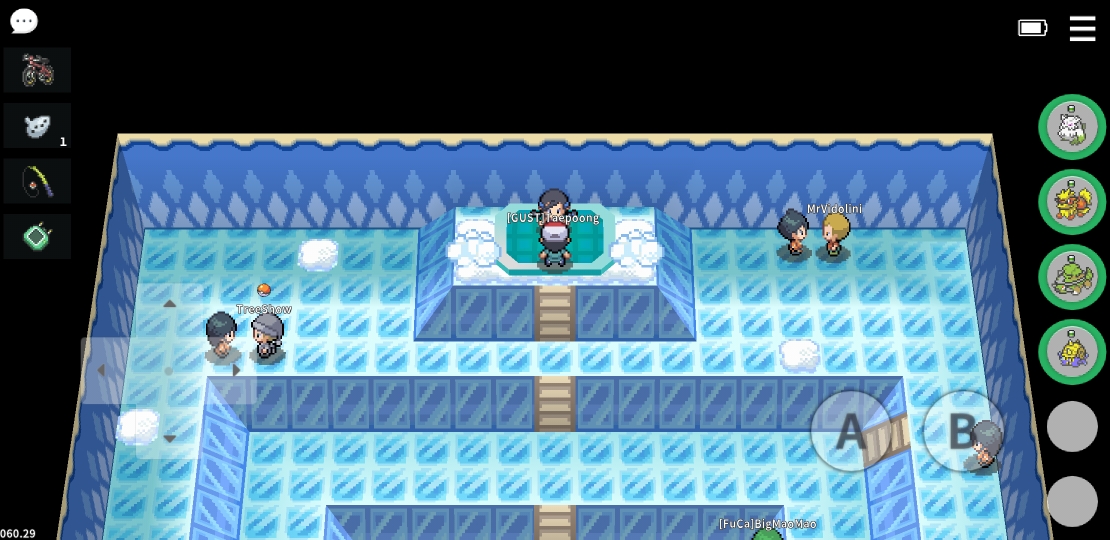Screen dimensions: 1110x540
Task: Move down with the D-pad arrow
Action: tap(169, 438)
